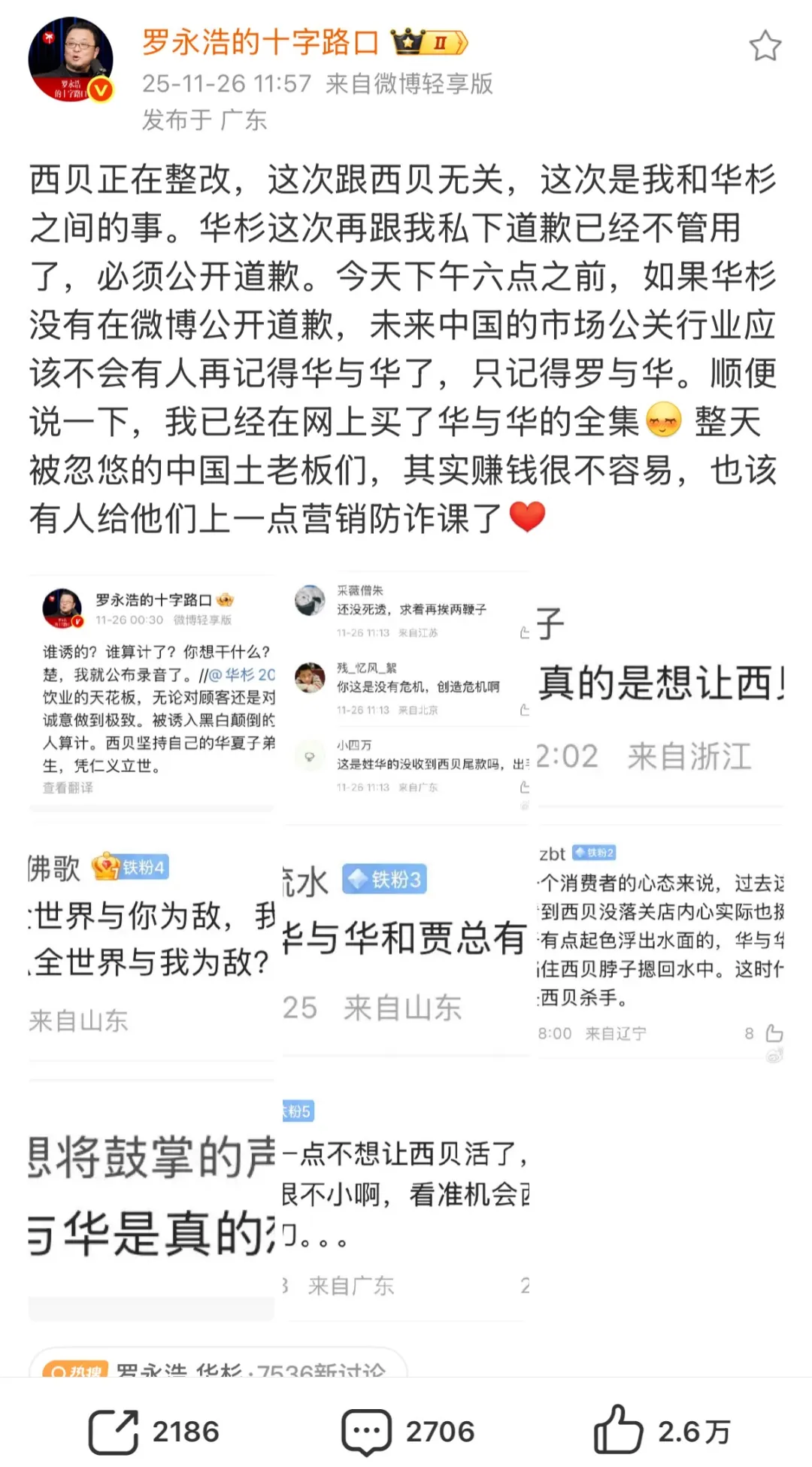Tap the 罗永浩的十字路口 username

click(x=260, y=43)
